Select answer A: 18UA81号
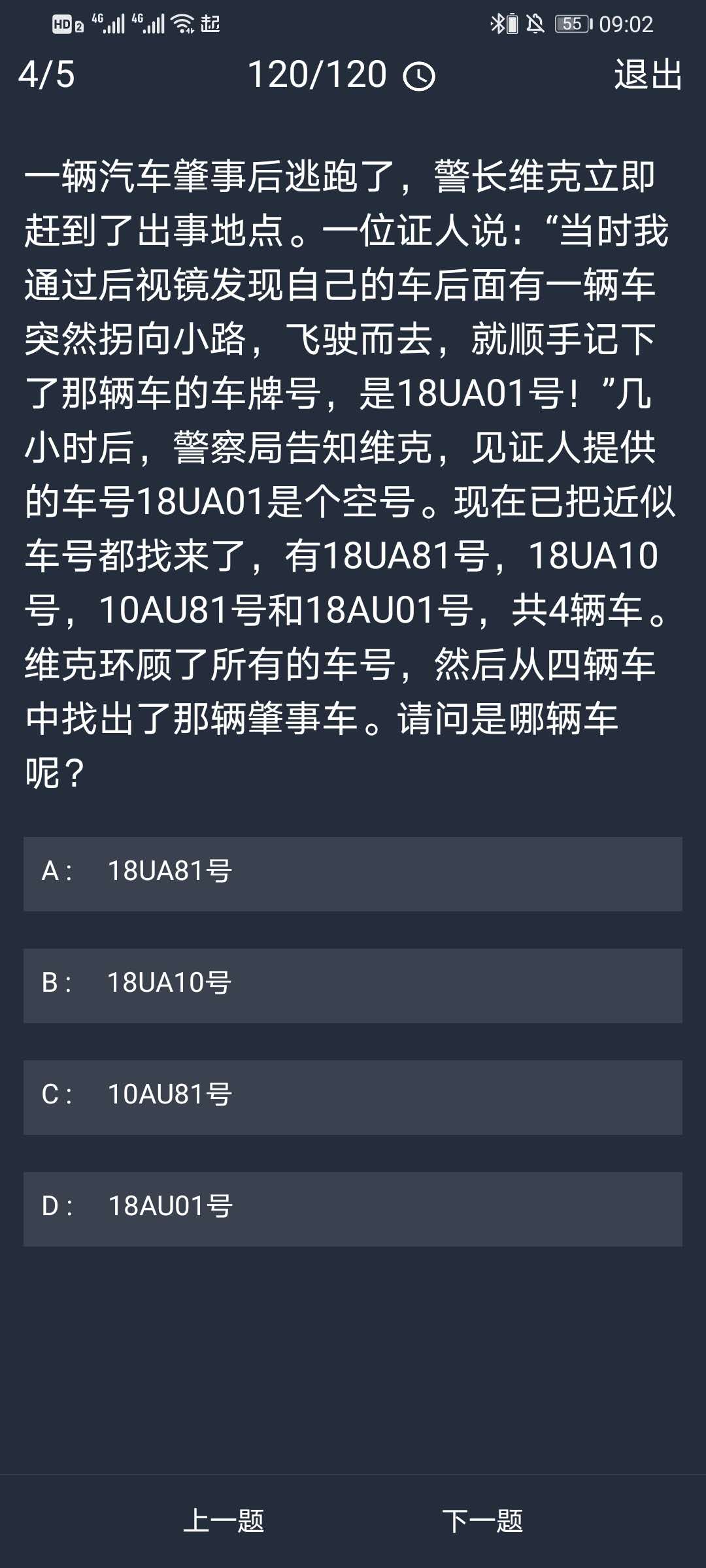706x1568 pixels. click(x=353, y=874)
